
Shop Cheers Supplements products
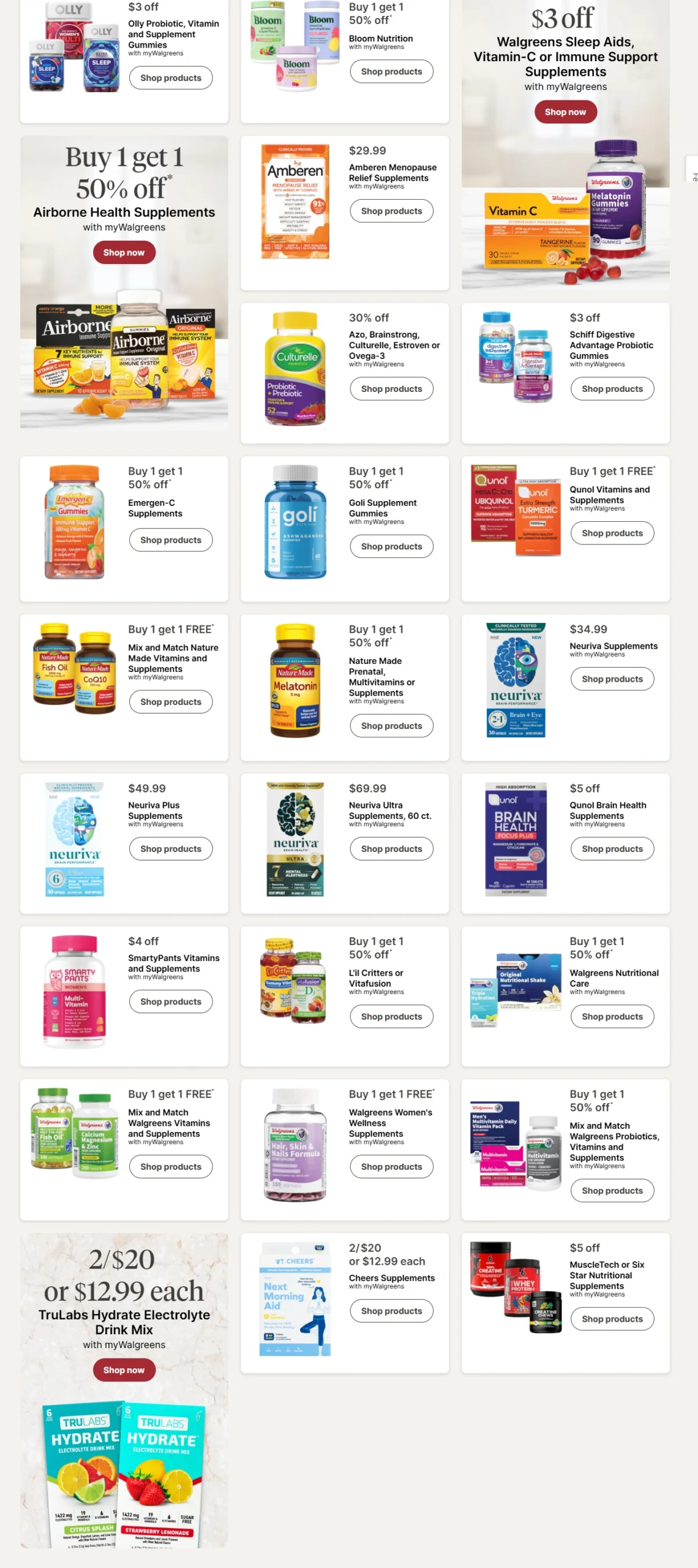[x=391, y=1311]
